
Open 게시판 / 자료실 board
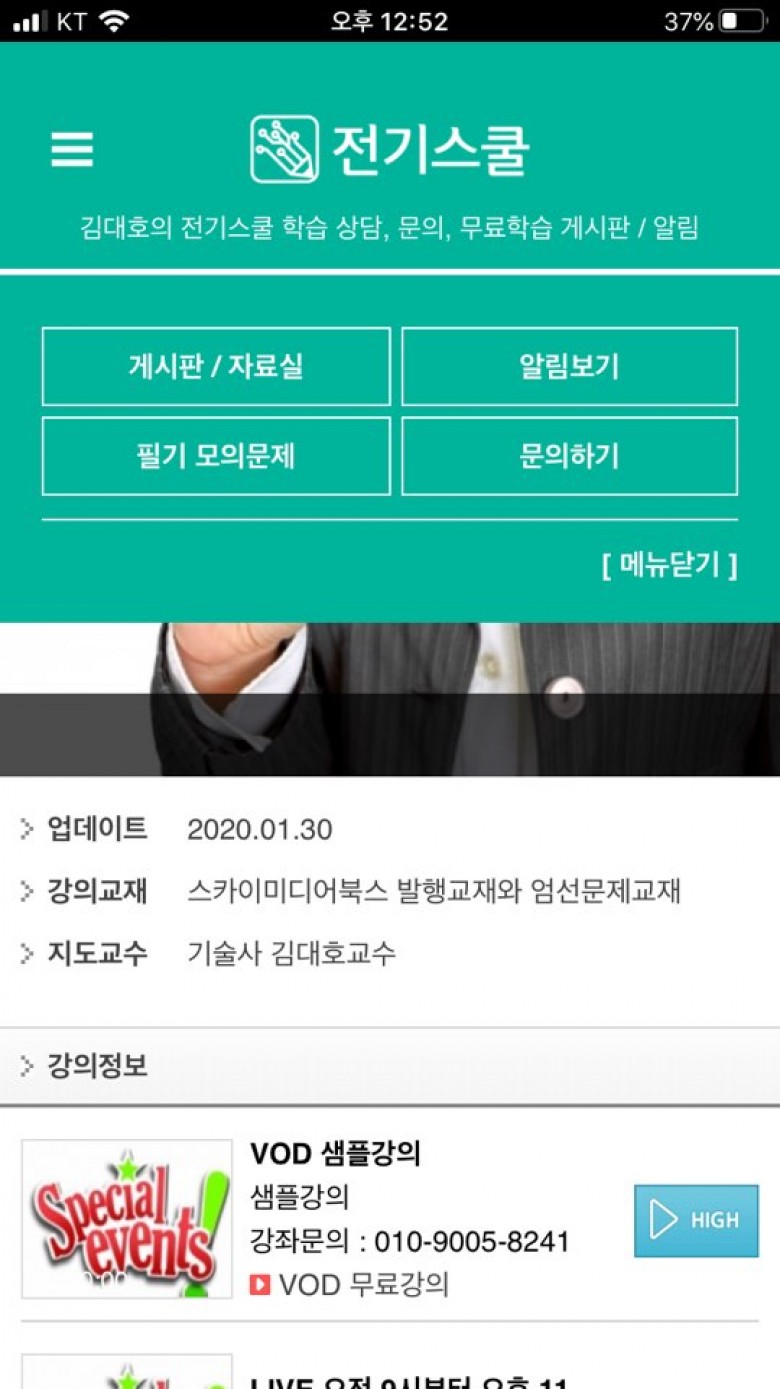(x=216, y=367)
